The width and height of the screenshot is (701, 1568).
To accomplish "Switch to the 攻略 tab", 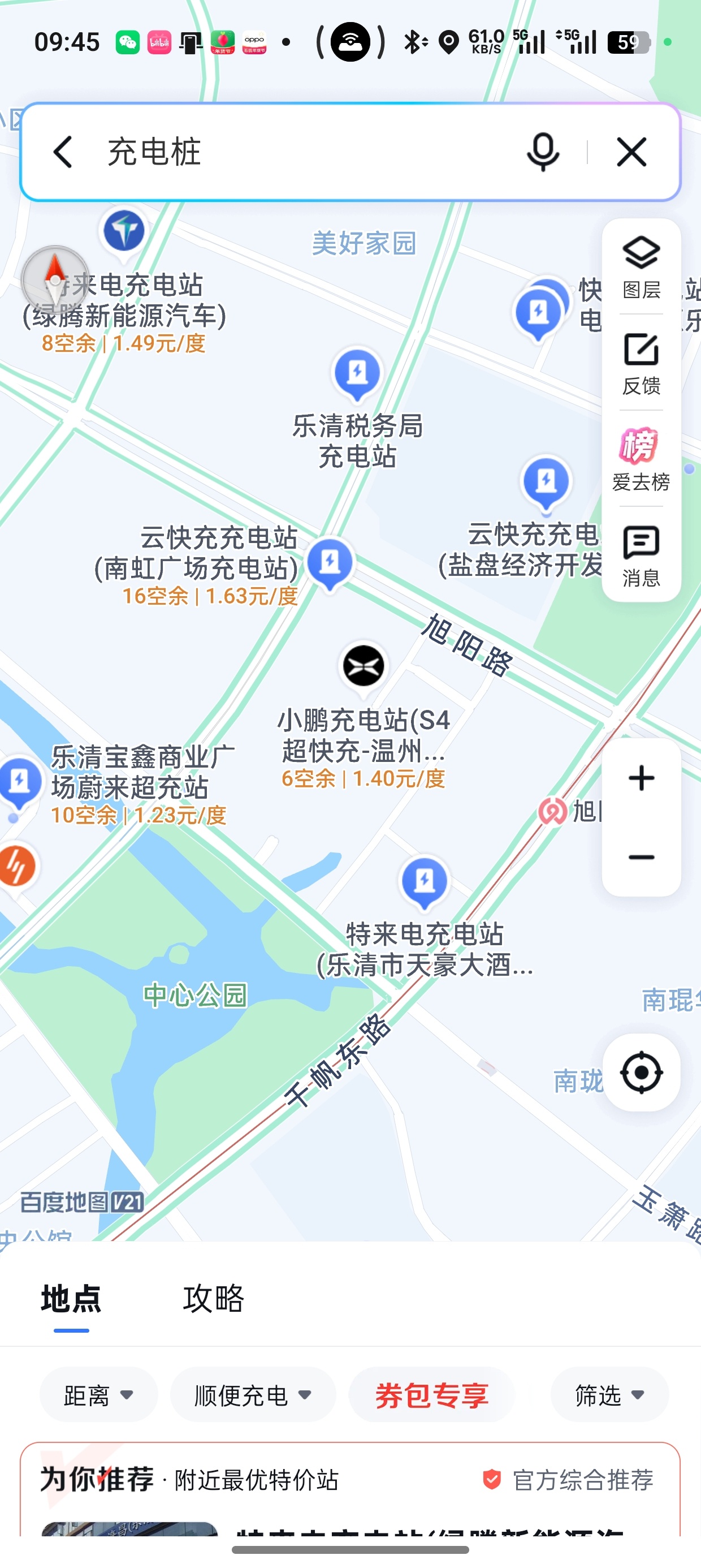I will [x=213, y=1298].
